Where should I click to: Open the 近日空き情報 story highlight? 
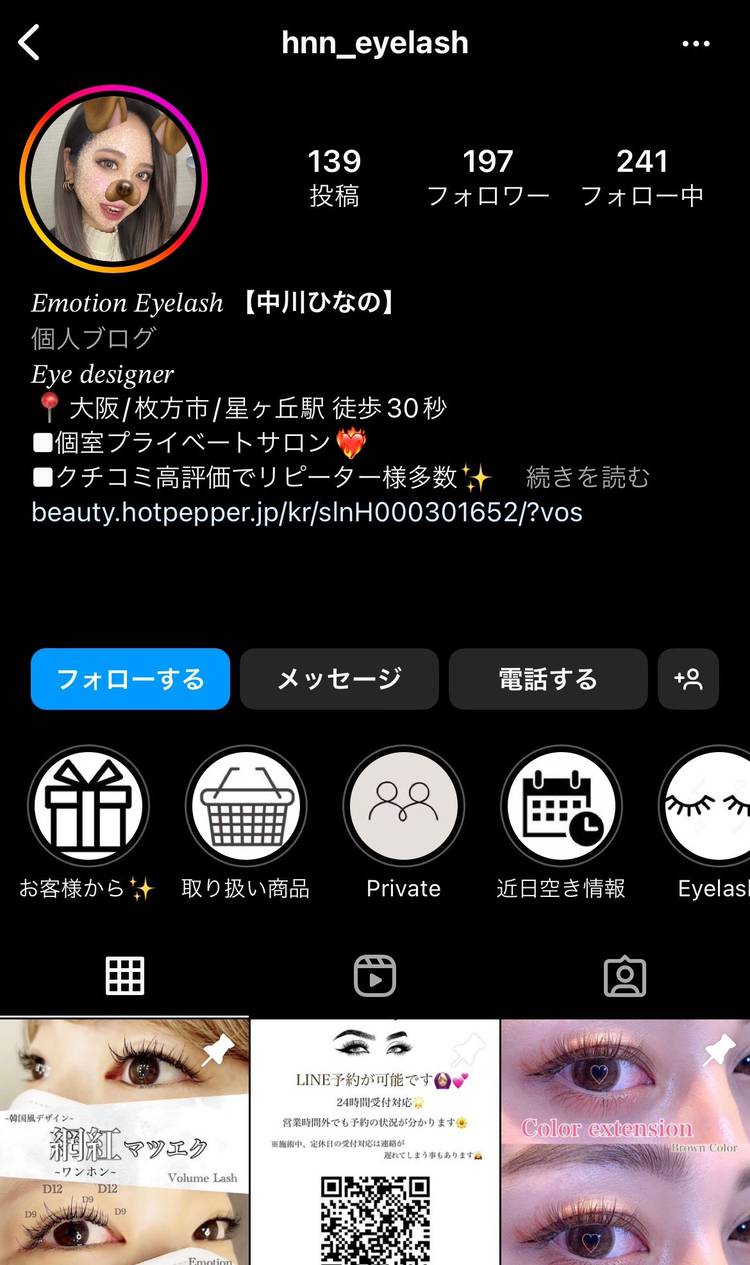click(561, 807)
